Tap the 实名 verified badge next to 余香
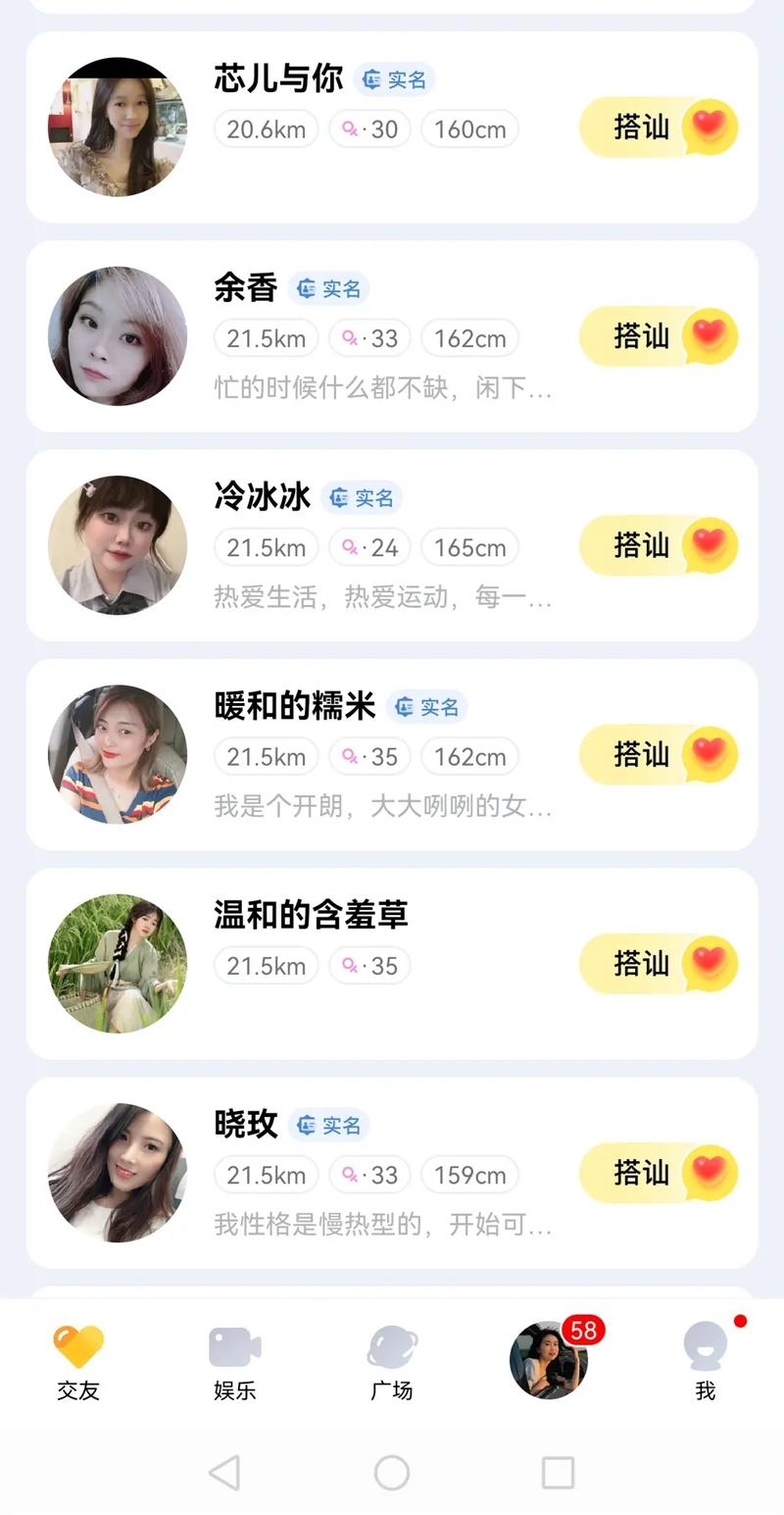 point(329,289)
